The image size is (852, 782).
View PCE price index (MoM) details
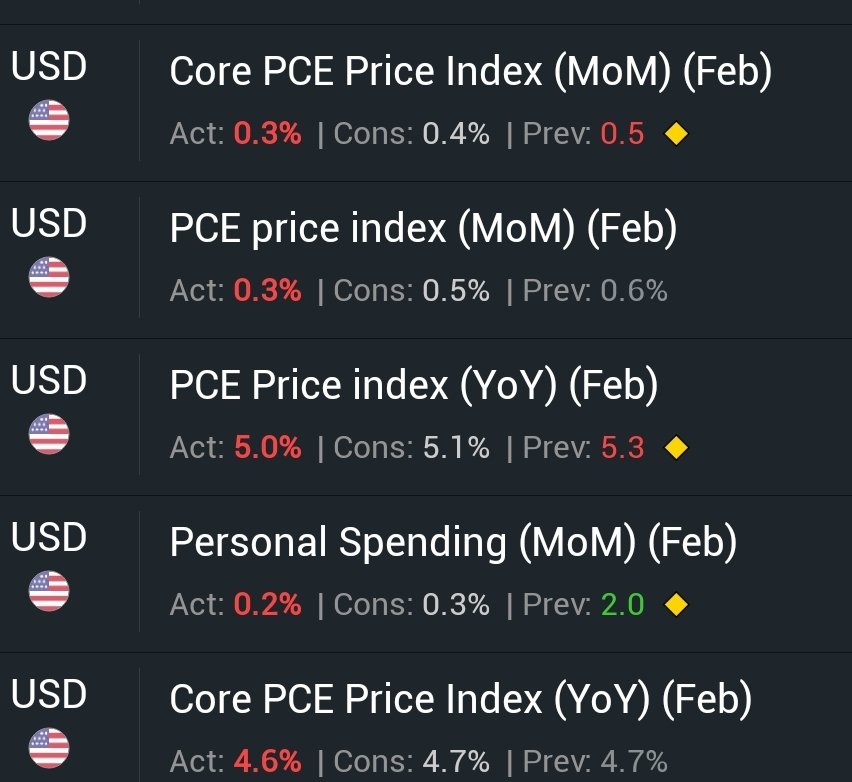coord(423,230)
